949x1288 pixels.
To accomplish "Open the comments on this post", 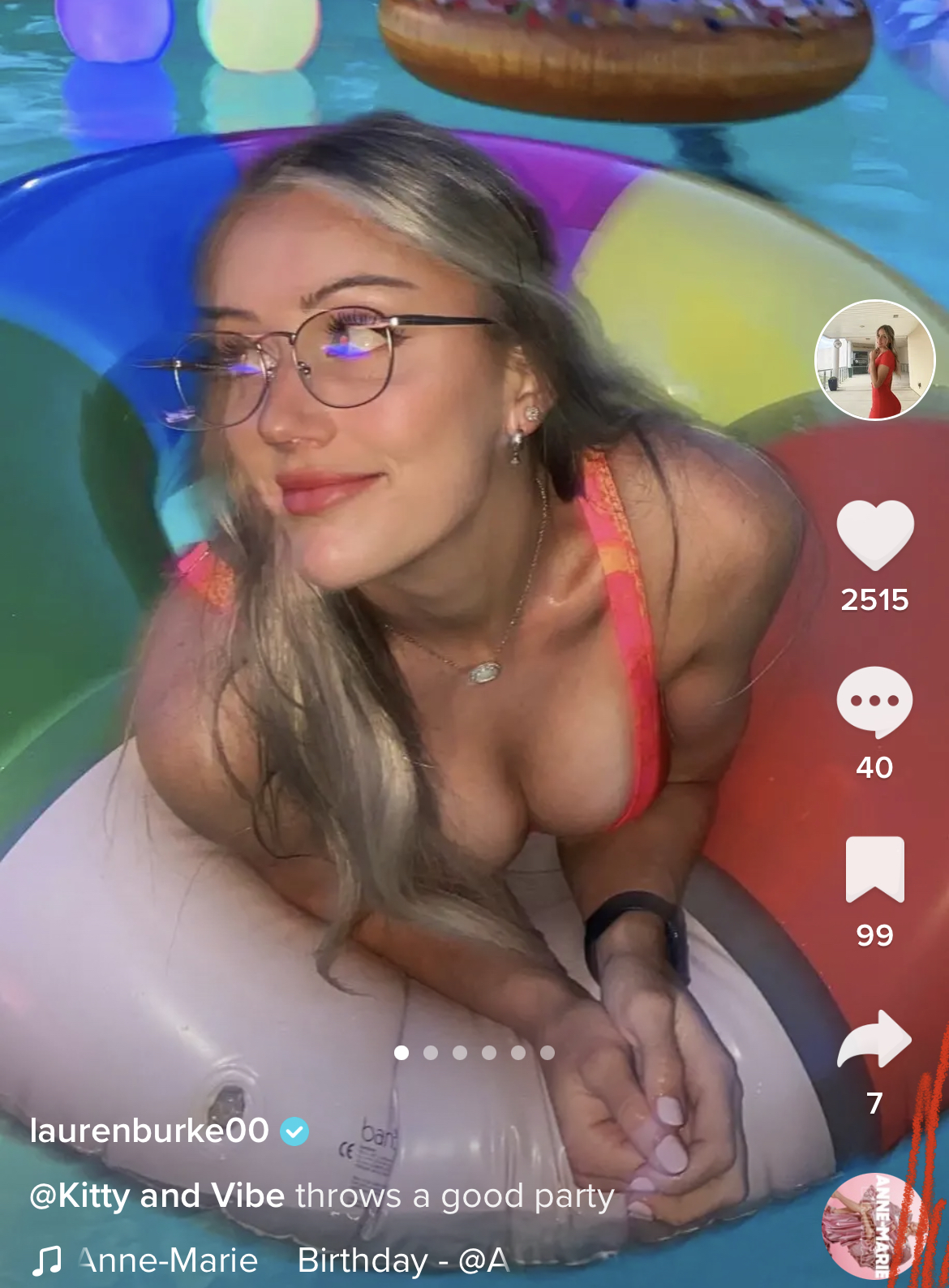I will click(874, 702).
